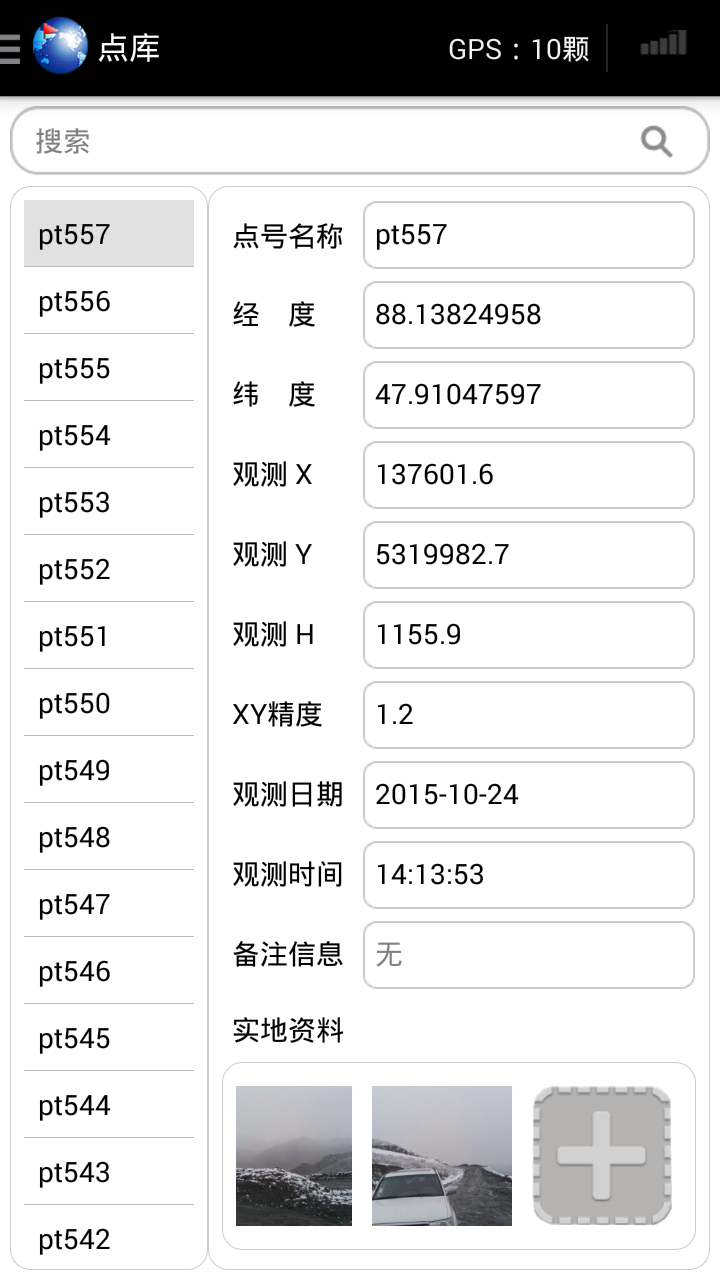This screenshot has height=1280, width=720.
Task: Open the drawer menu button
Action: pos(10,48)
